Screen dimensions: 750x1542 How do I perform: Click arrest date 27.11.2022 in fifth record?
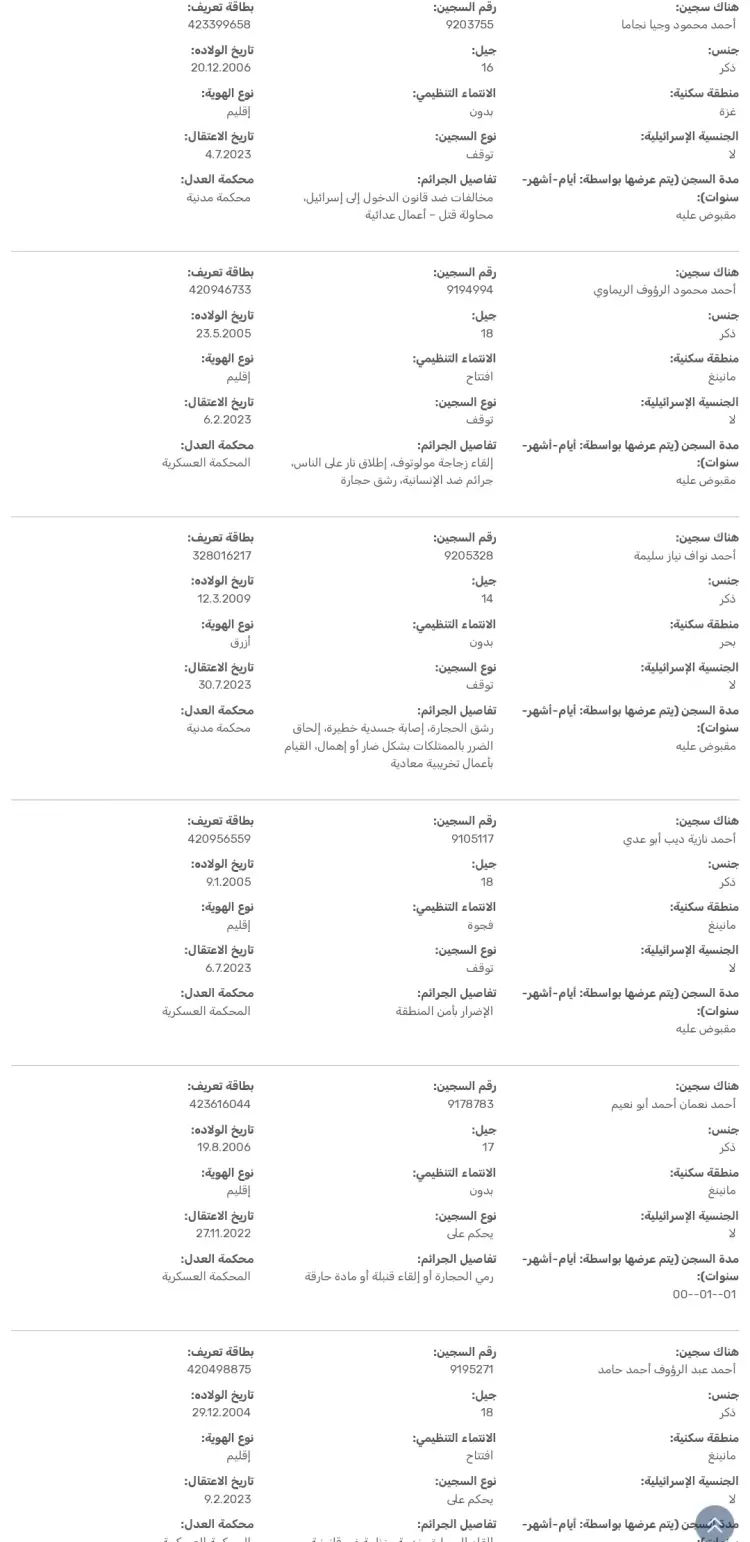222,1234
